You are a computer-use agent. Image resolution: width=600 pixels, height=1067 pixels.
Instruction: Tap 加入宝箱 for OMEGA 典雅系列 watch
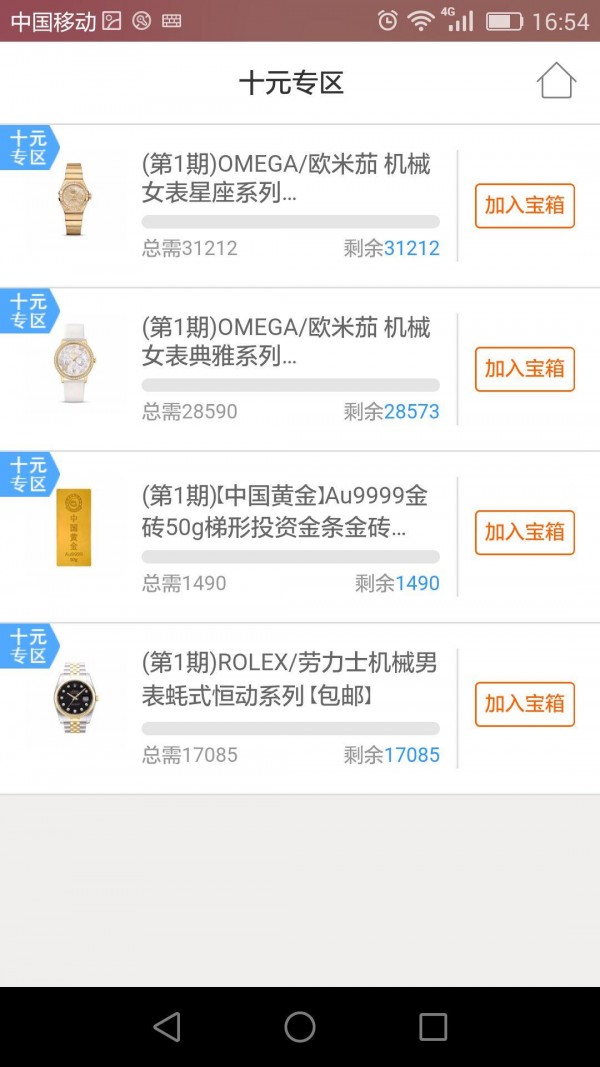(x=524, y=369)
